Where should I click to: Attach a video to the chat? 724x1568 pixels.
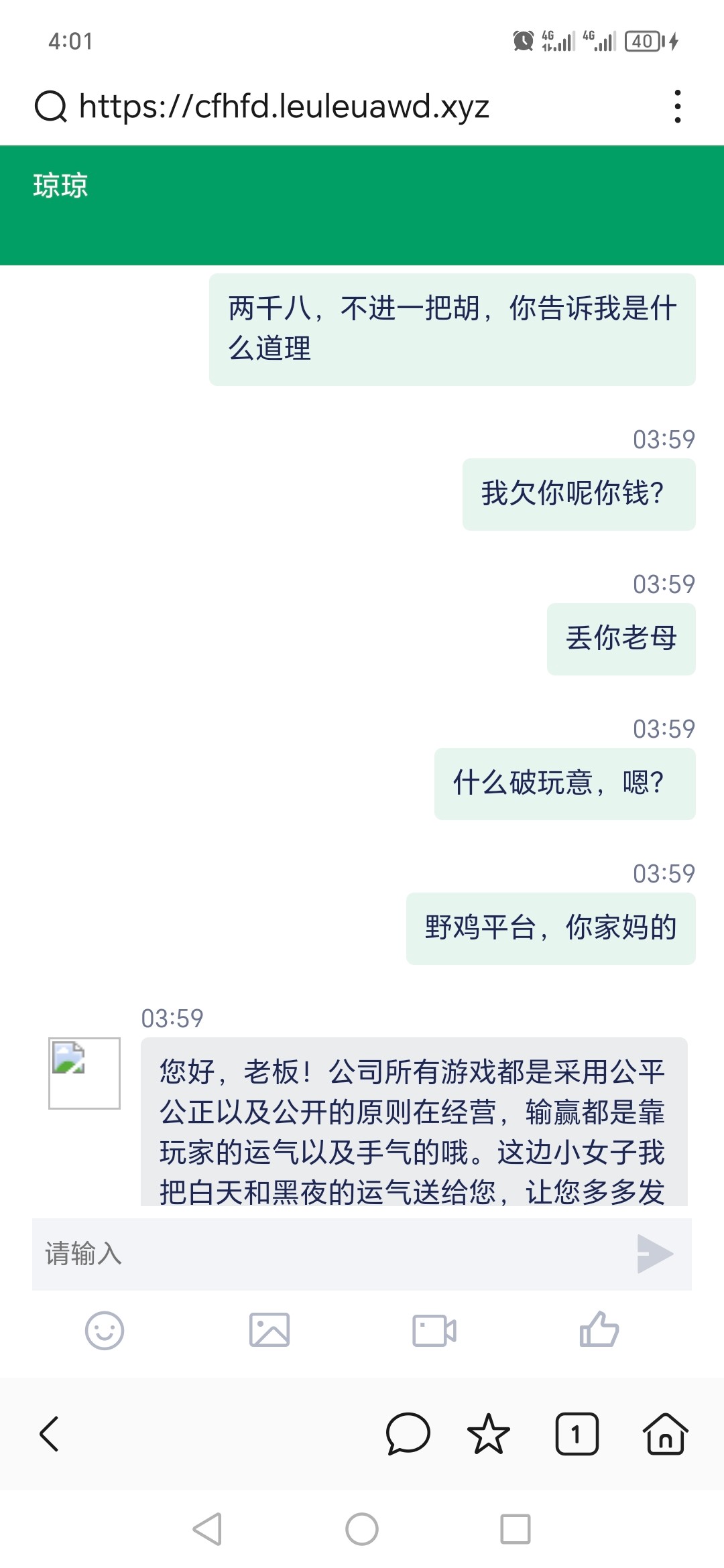click(434, 1330)
